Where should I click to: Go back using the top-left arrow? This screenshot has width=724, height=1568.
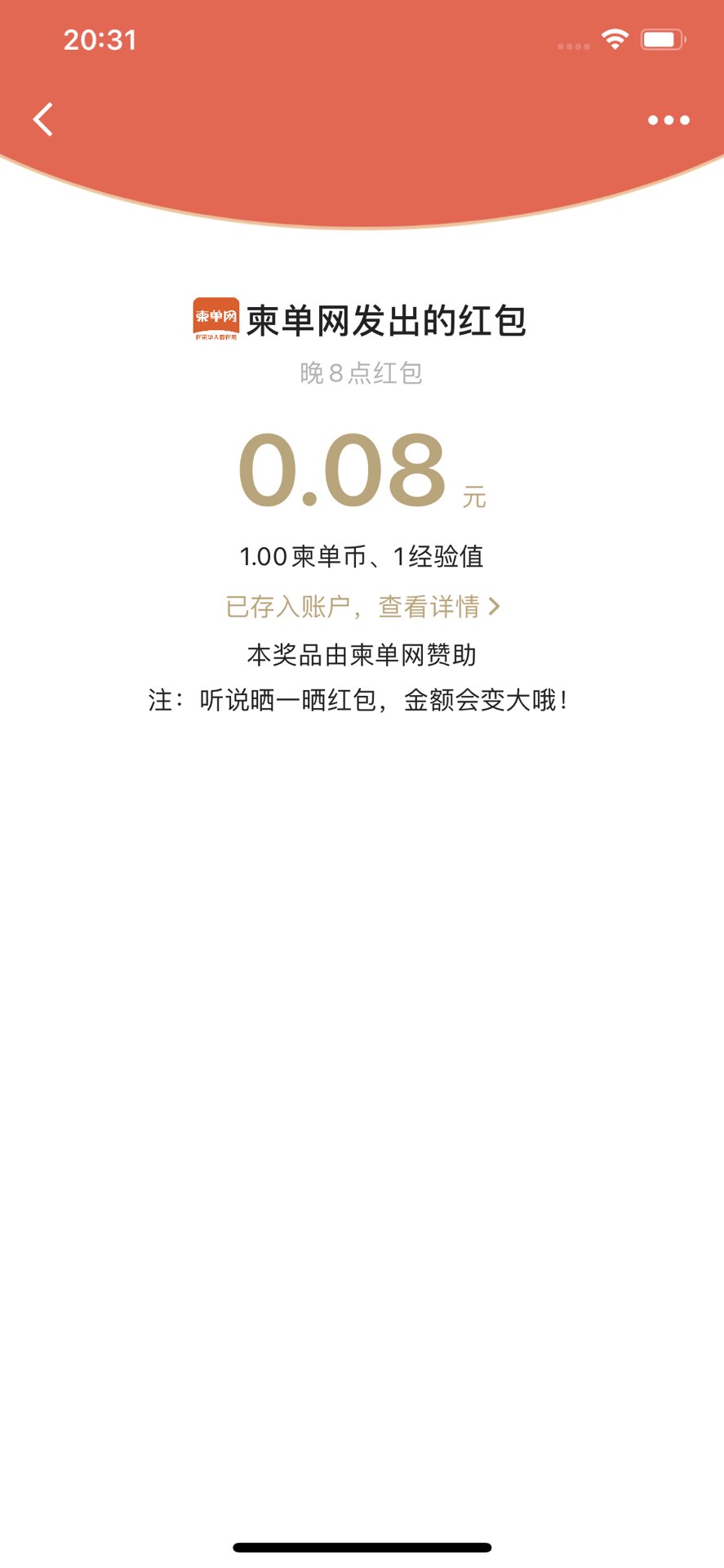tap(43, 119)
